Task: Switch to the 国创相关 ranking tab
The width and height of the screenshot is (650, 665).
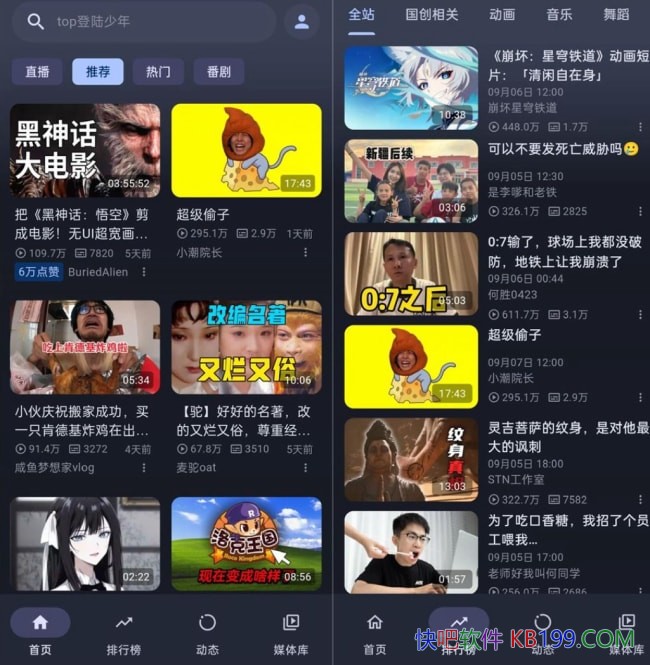Action: click(x=432, y=15)
